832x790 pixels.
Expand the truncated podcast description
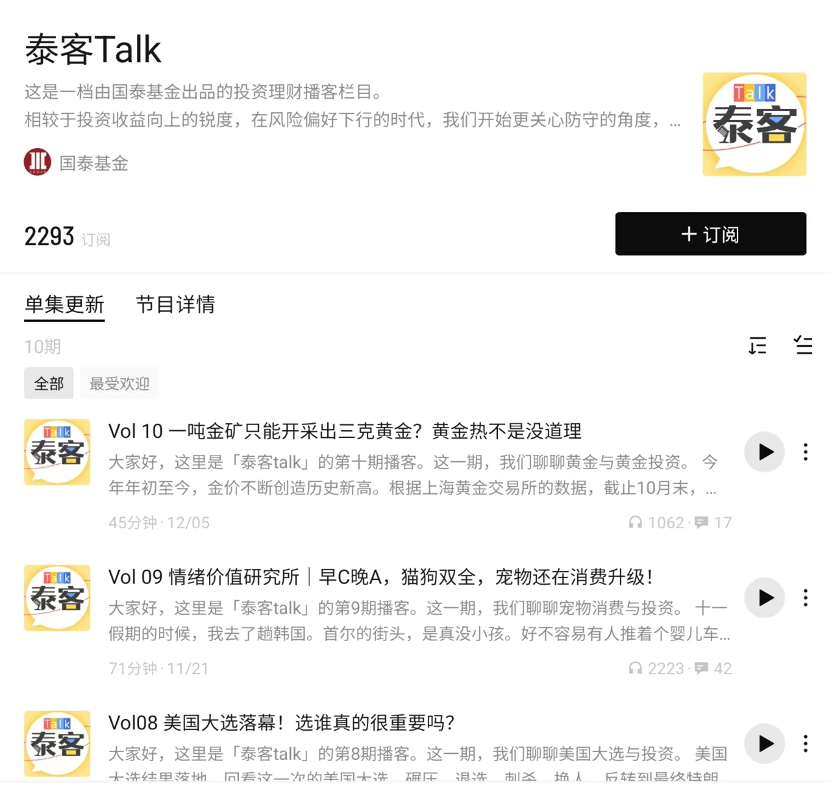tap(674, 121)
